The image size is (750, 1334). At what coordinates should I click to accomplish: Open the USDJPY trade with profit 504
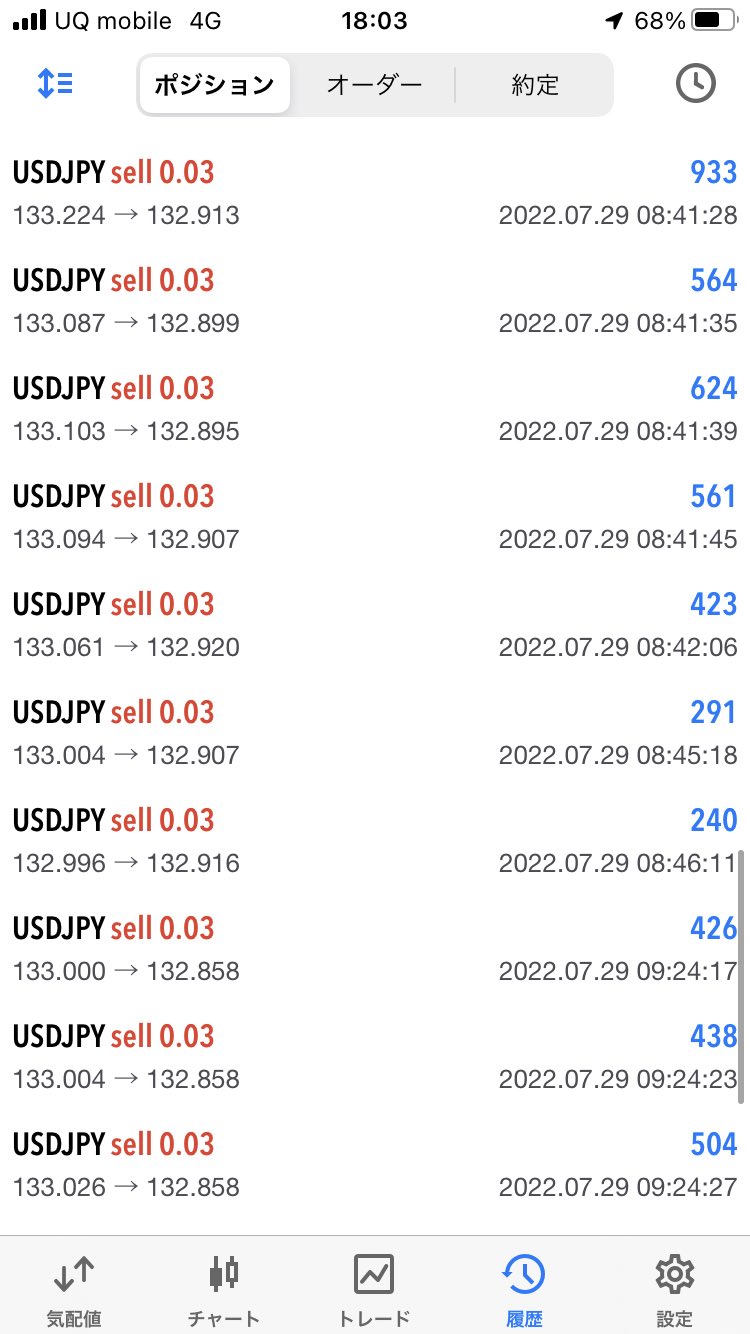pyautogui.click(x=375, y=1165)
